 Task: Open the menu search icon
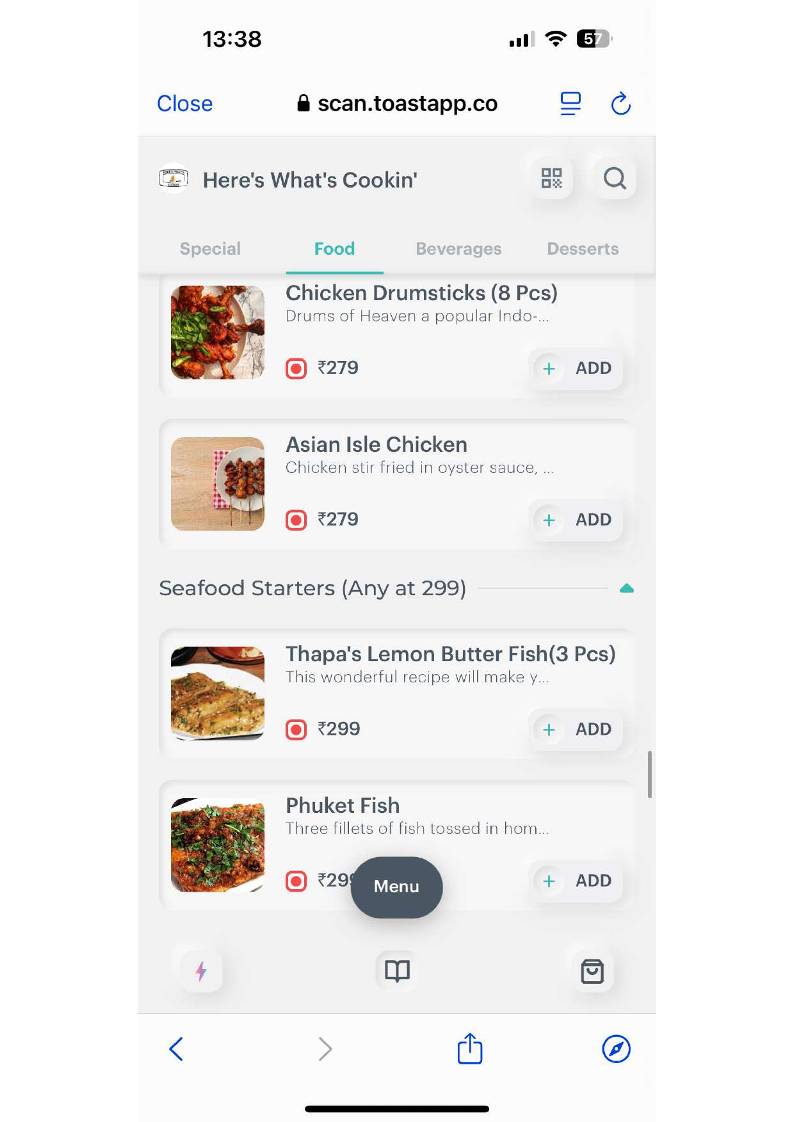tap(614, 178)
